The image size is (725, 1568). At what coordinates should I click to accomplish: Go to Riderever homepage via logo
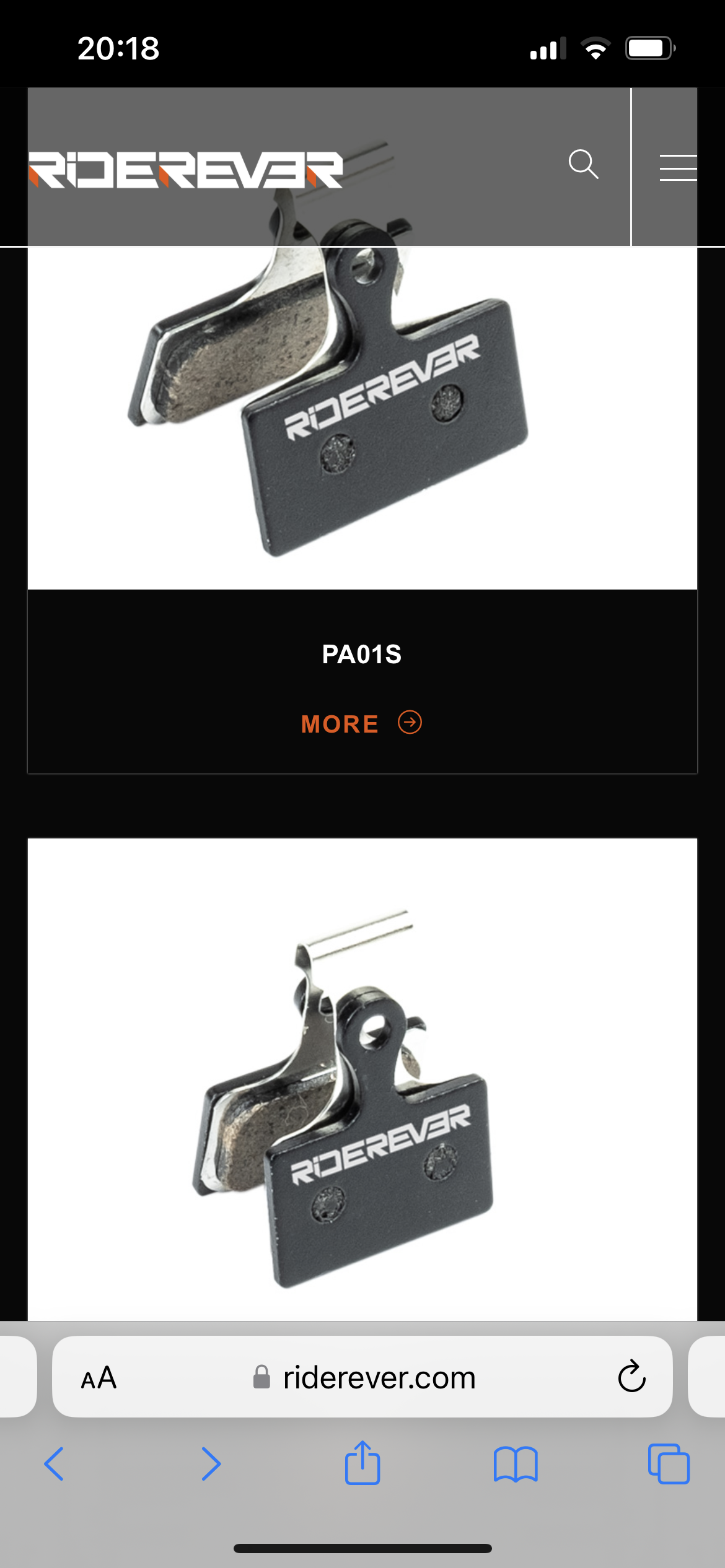(186, 170)
